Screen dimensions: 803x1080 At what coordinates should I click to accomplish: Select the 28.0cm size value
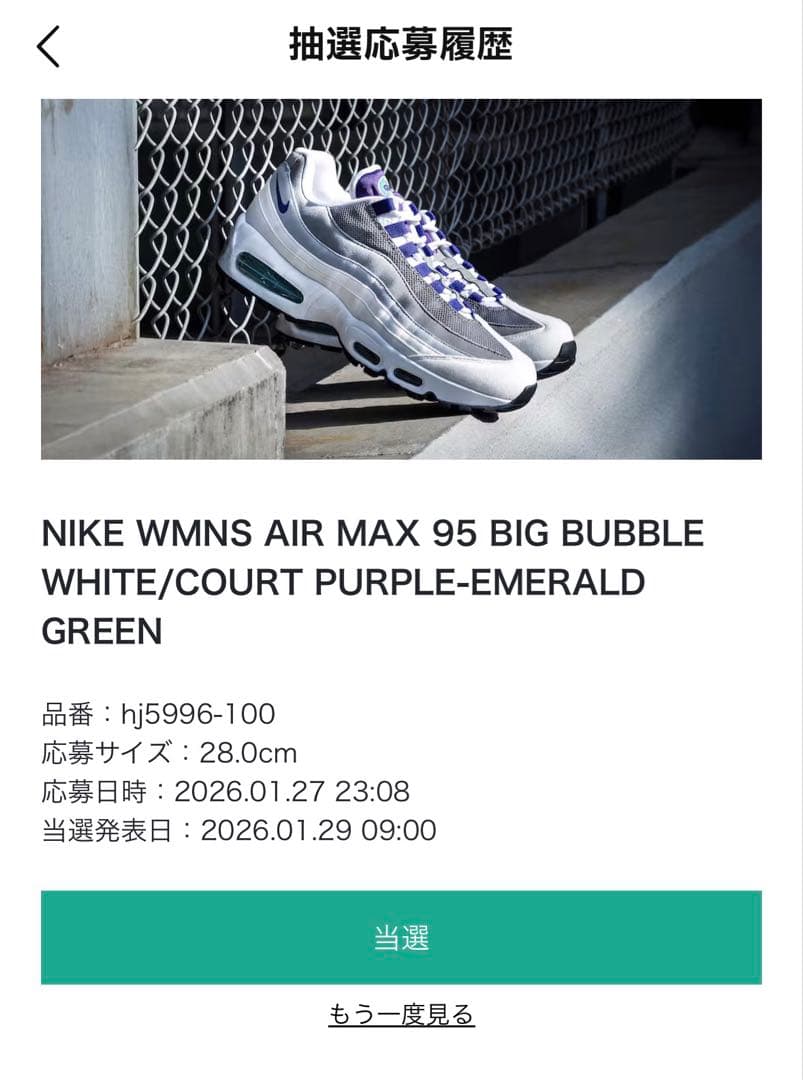(245, 754)
